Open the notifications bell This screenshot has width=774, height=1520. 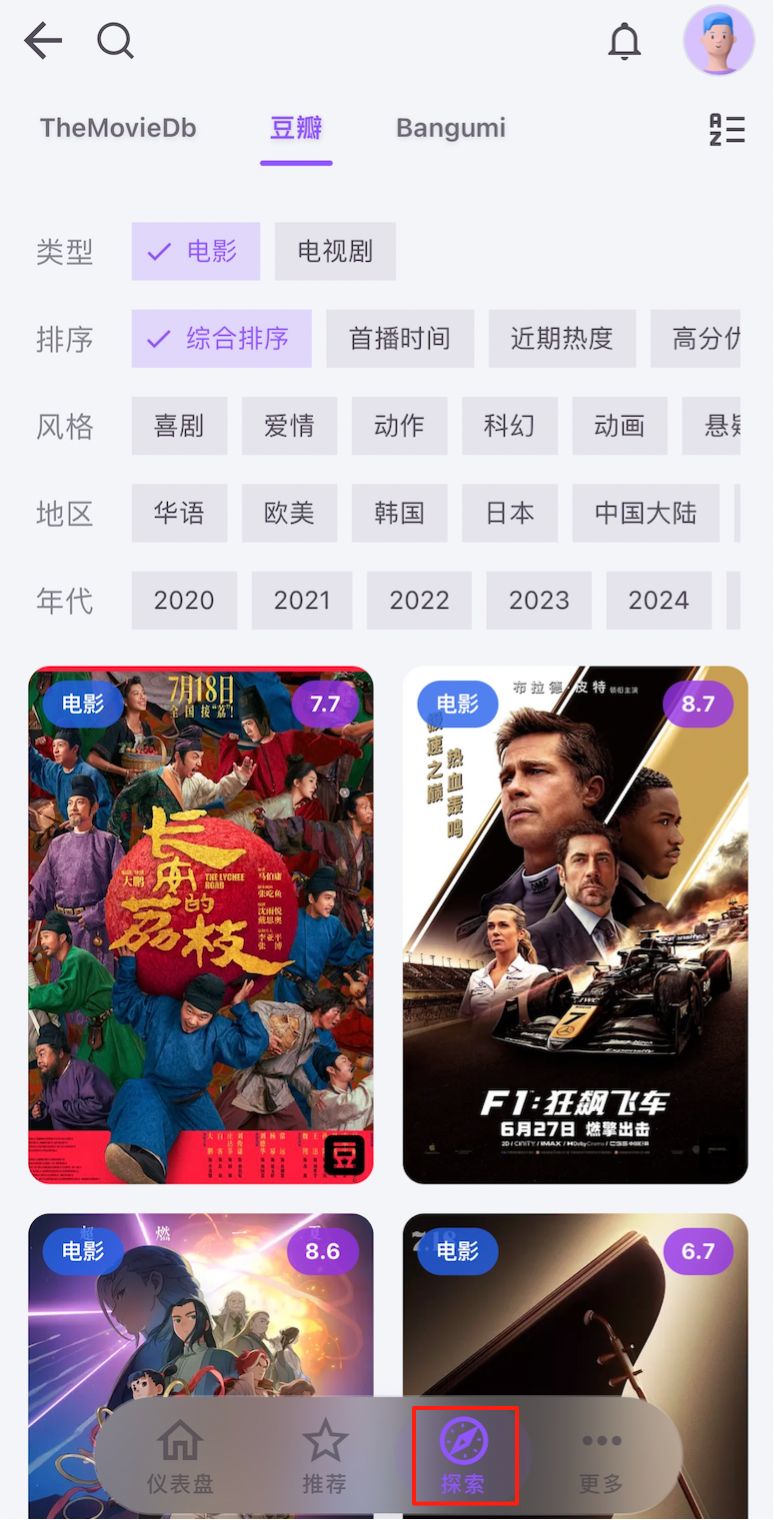click(x=625, y=42)
